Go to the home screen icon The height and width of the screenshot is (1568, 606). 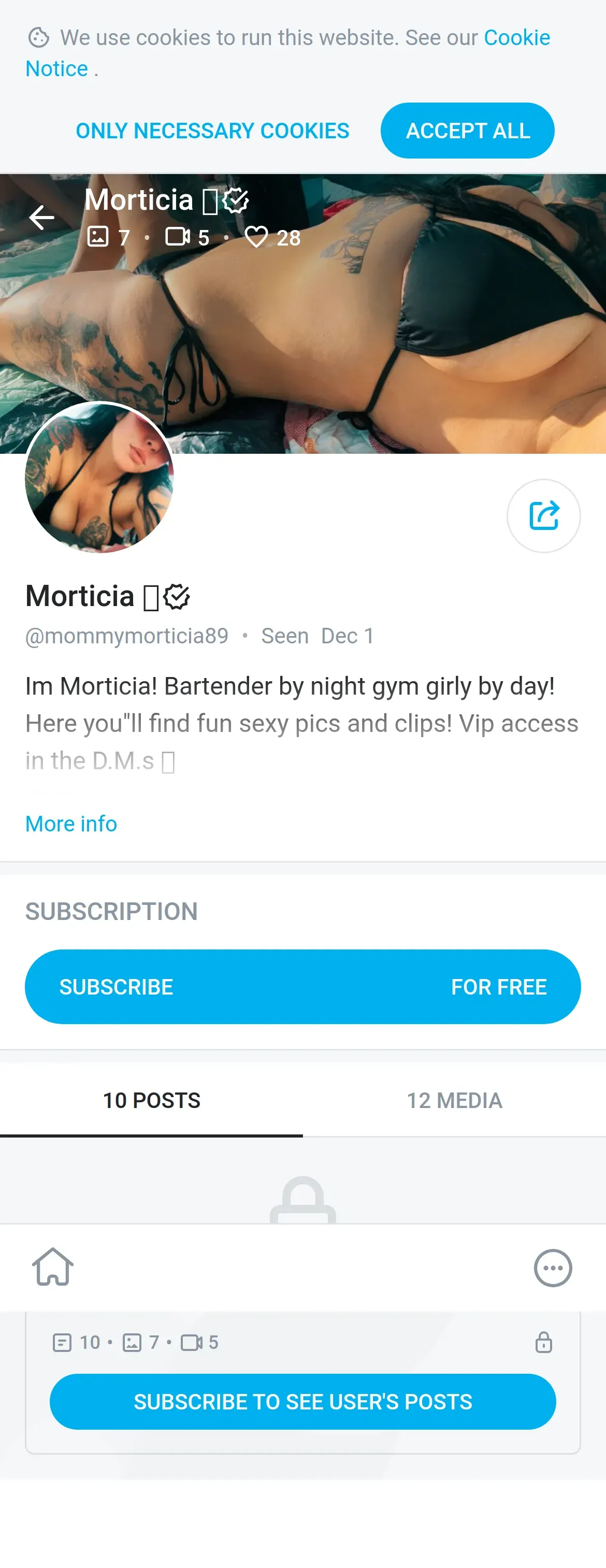(53, 1268)
